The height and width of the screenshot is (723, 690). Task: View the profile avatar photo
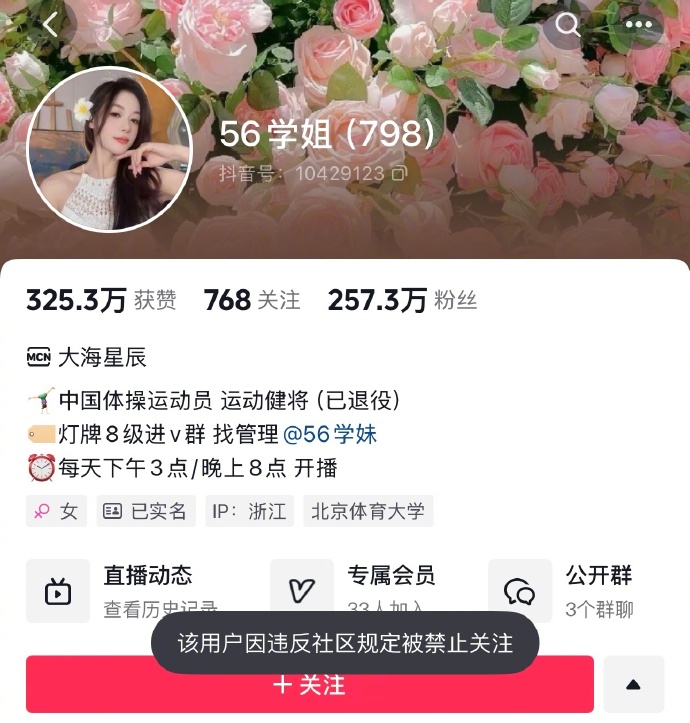coord(109,149)
